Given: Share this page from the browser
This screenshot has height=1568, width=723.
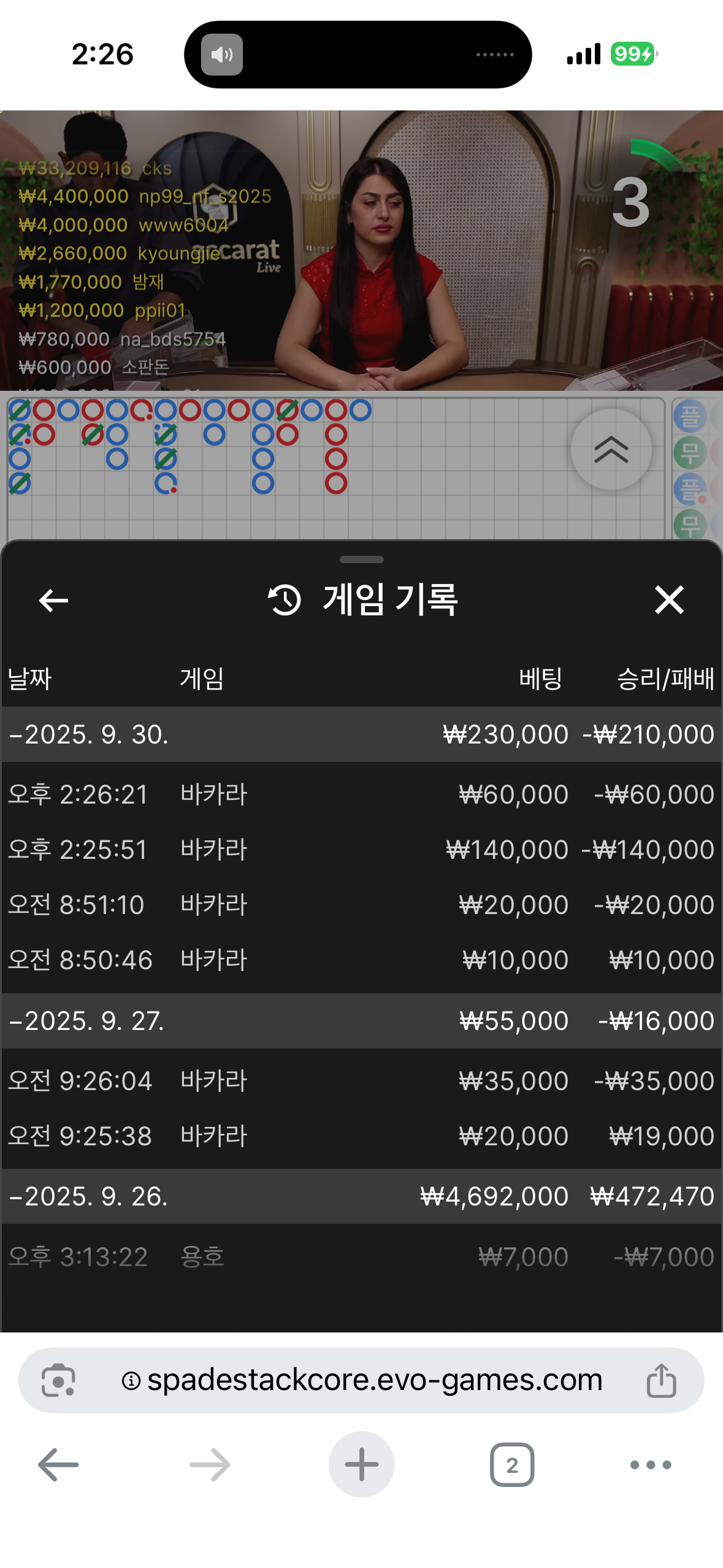Looking at the screenshot, I should (661, 1380).
